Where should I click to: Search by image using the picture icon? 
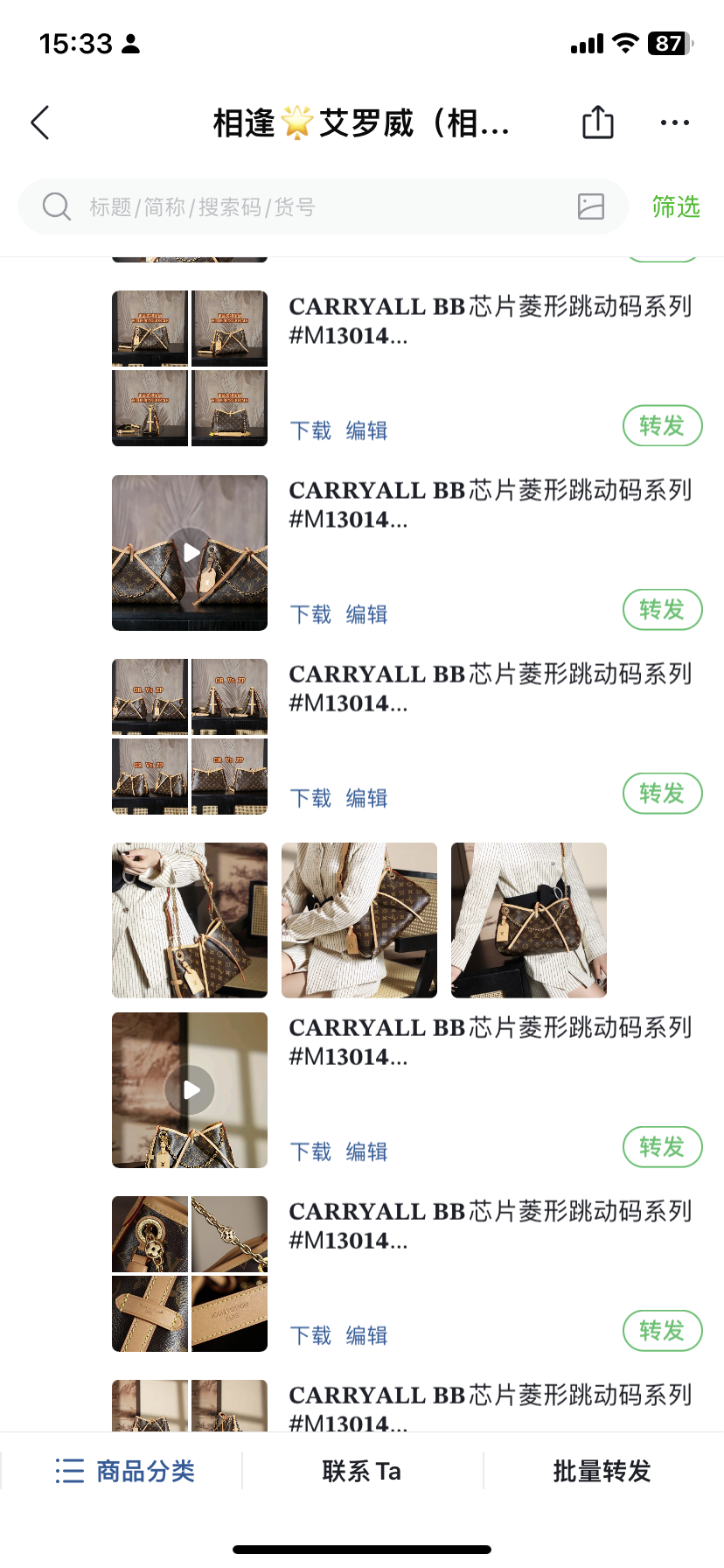[x=591, y=207]
